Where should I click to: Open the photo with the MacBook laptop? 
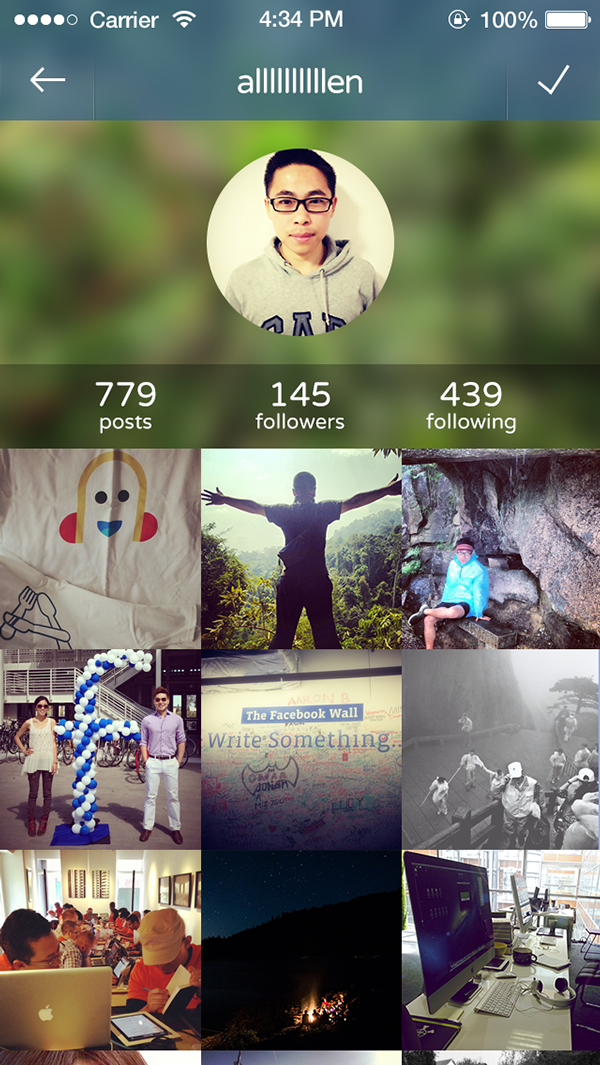click(x=100, y=950)
